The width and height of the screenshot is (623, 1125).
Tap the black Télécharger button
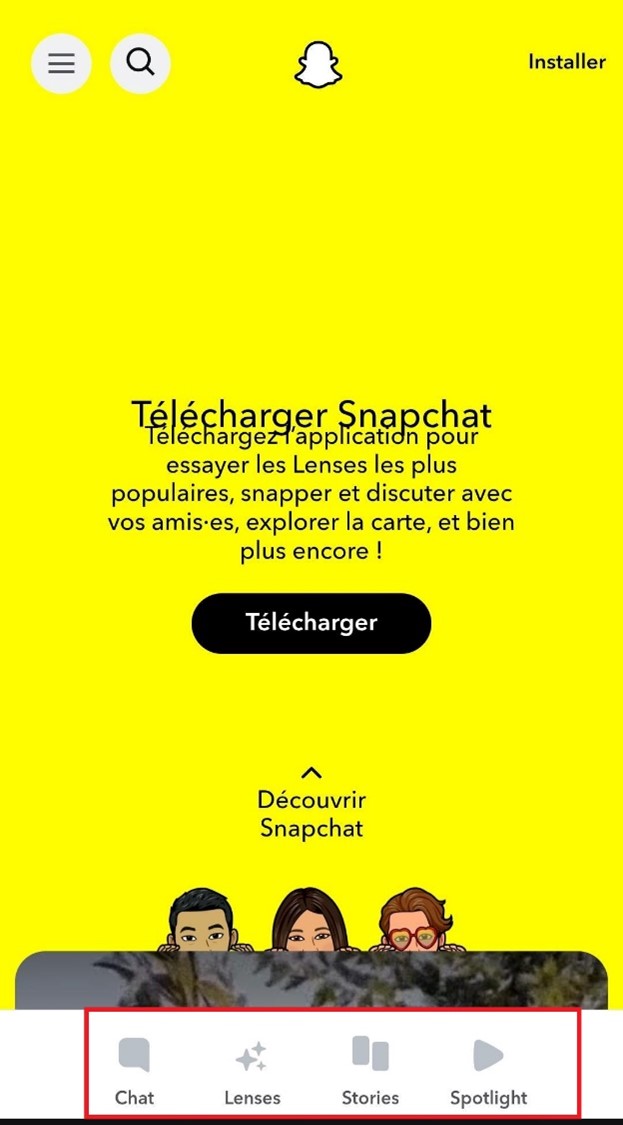point(311,622)
